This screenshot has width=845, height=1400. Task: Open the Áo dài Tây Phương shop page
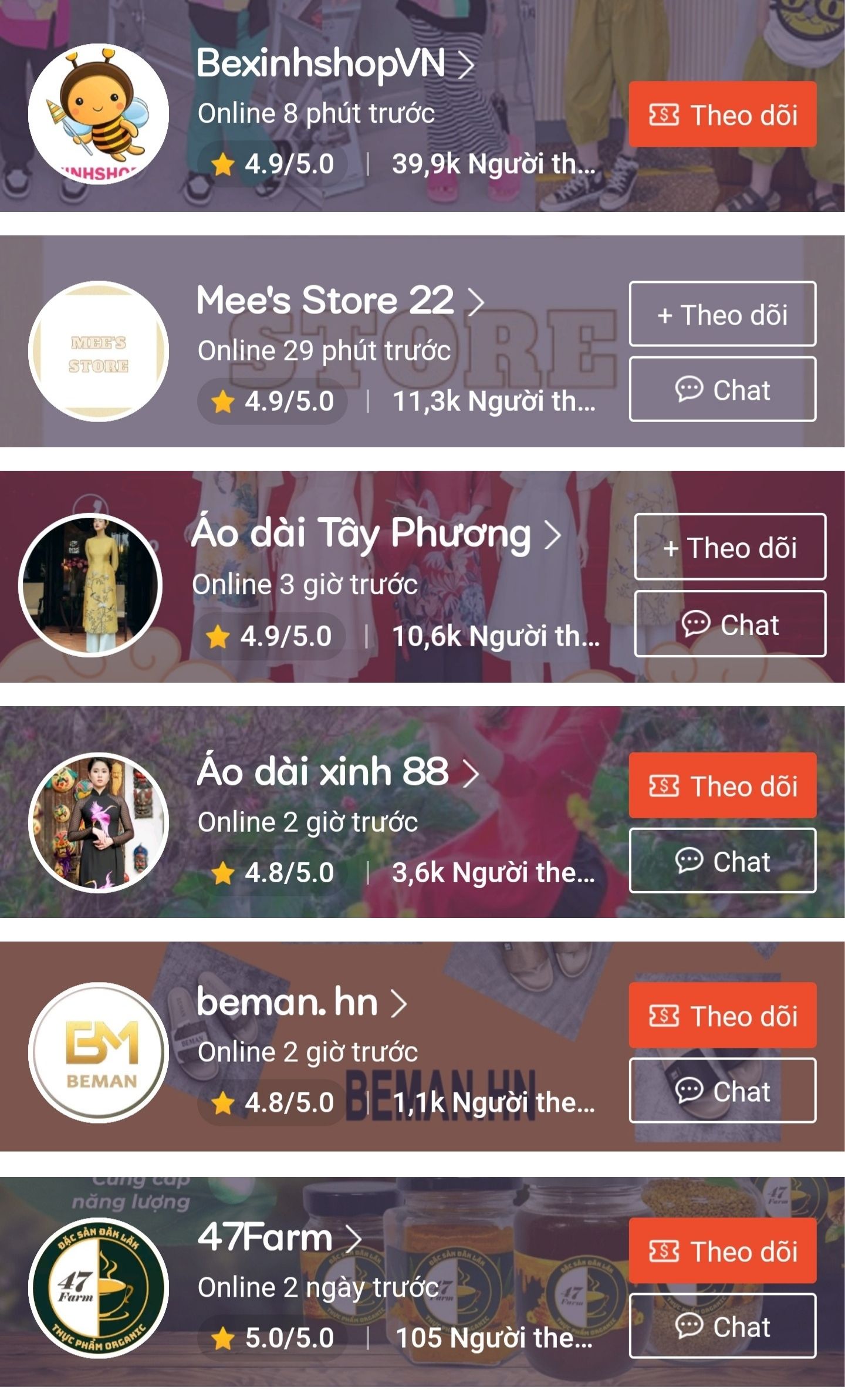pos(376,534)
